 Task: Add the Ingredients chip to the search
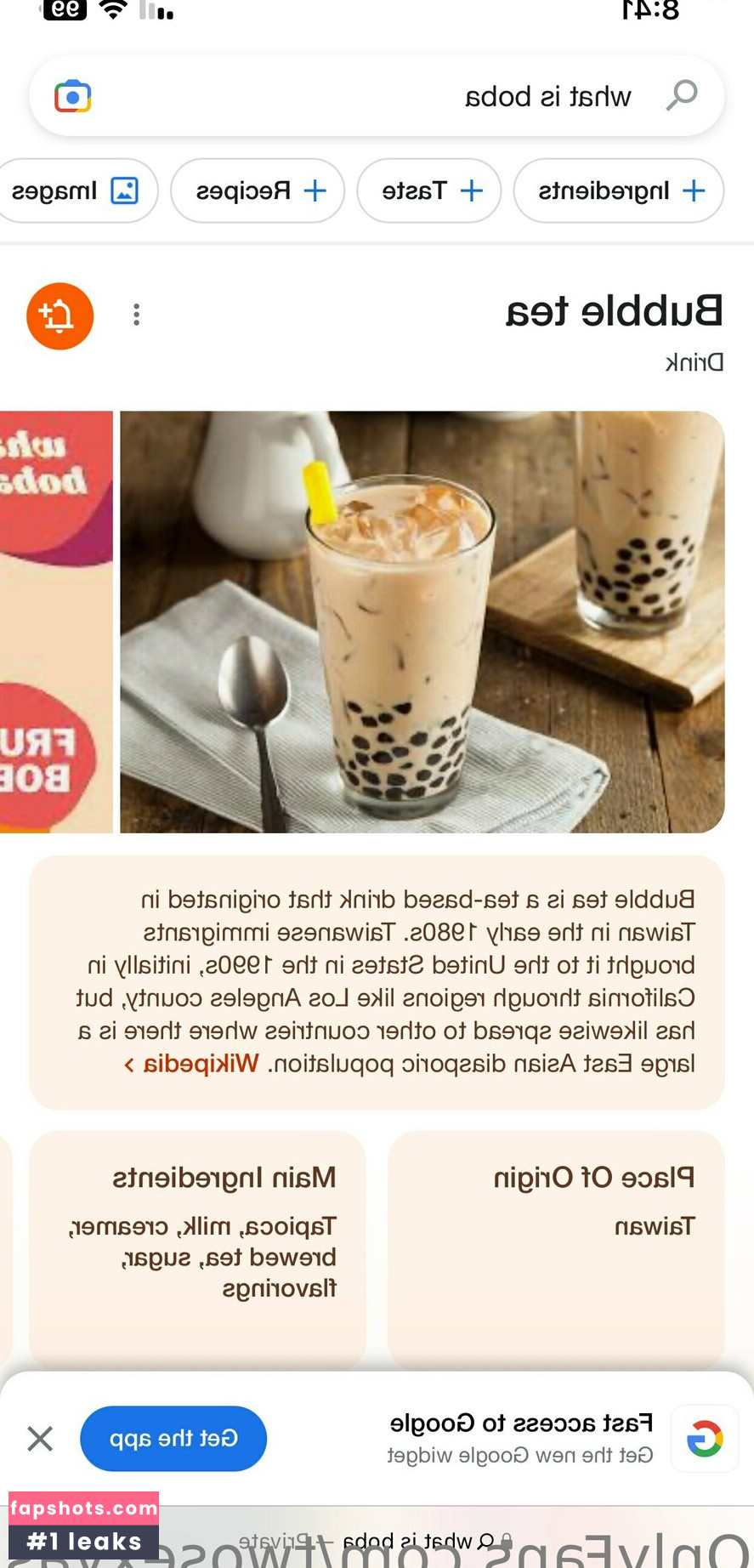[619, 190]
